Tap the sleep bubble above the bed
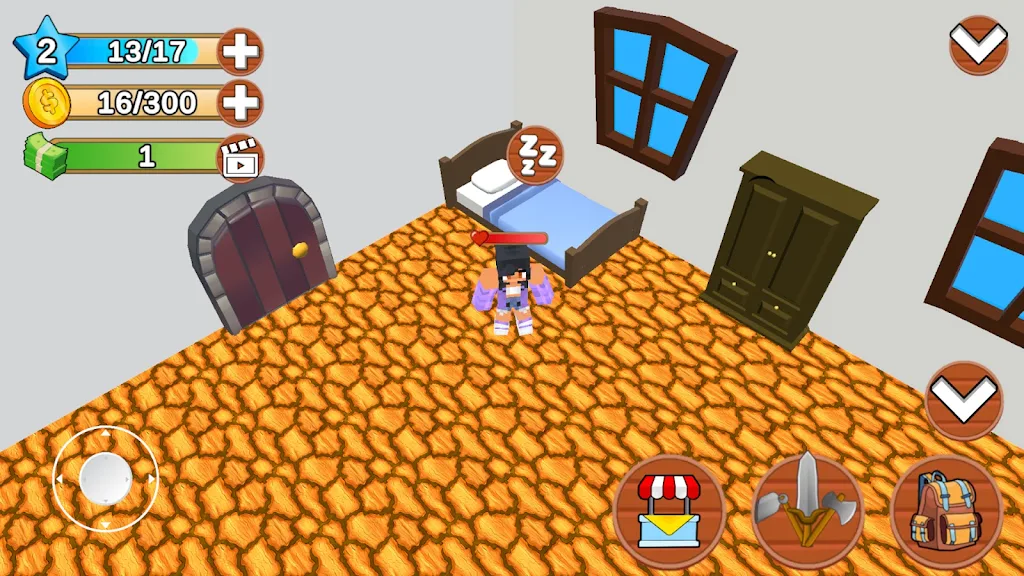Viewport: 1024px width, 576px height. click(535, 154)
